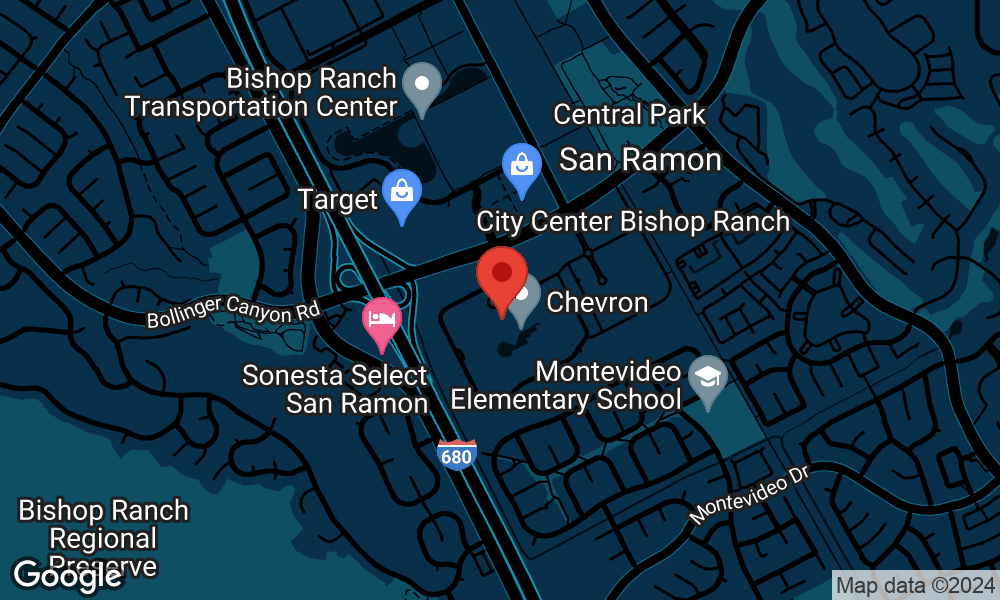Open Montevideo Elementary School marker

click(x=708, y=381)
